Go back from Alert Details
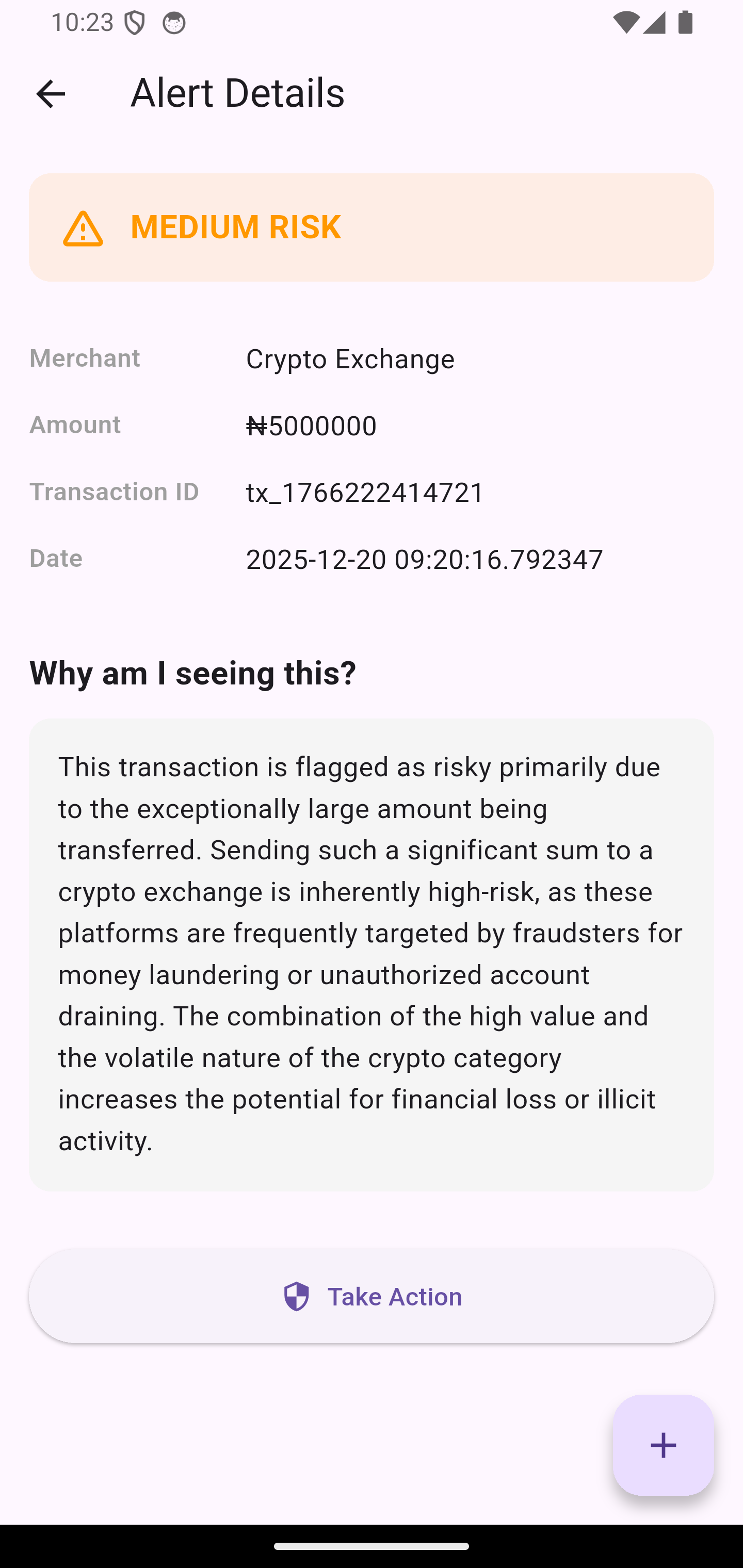Image resolution: width=743 pixels, height=1568 pixels. click(51, 94)
